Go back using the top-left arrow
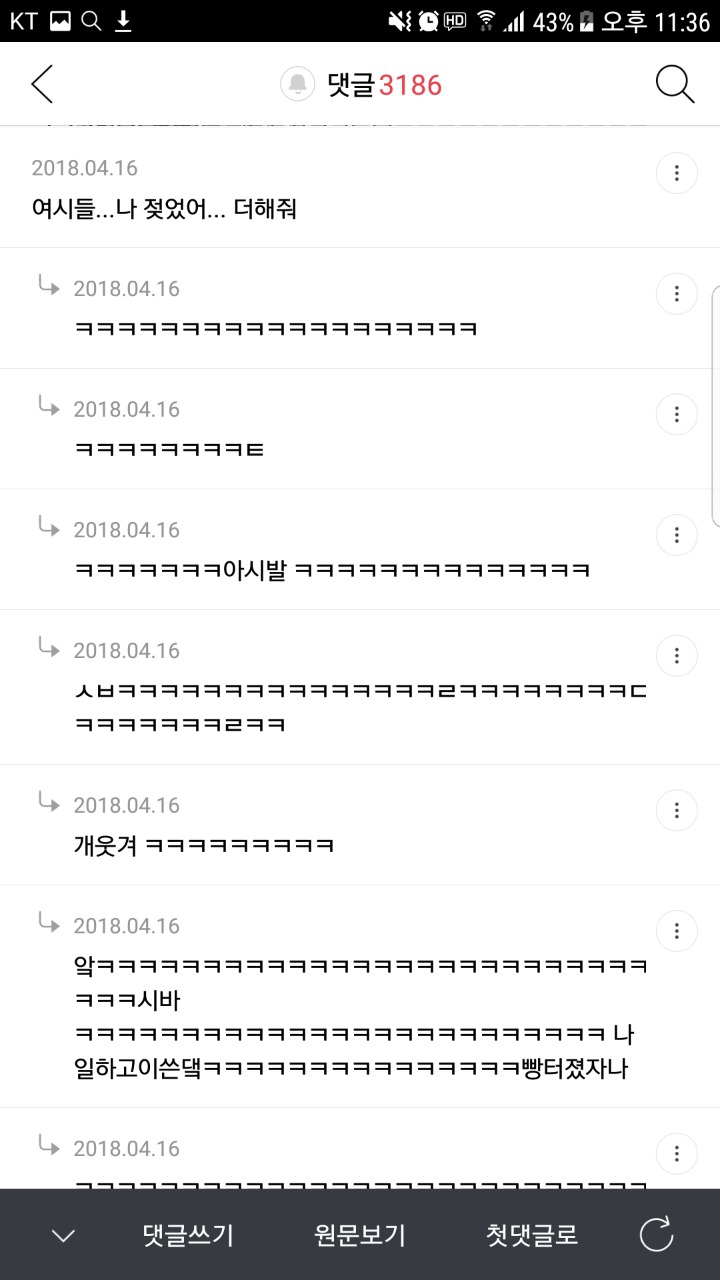 (42, 85)
